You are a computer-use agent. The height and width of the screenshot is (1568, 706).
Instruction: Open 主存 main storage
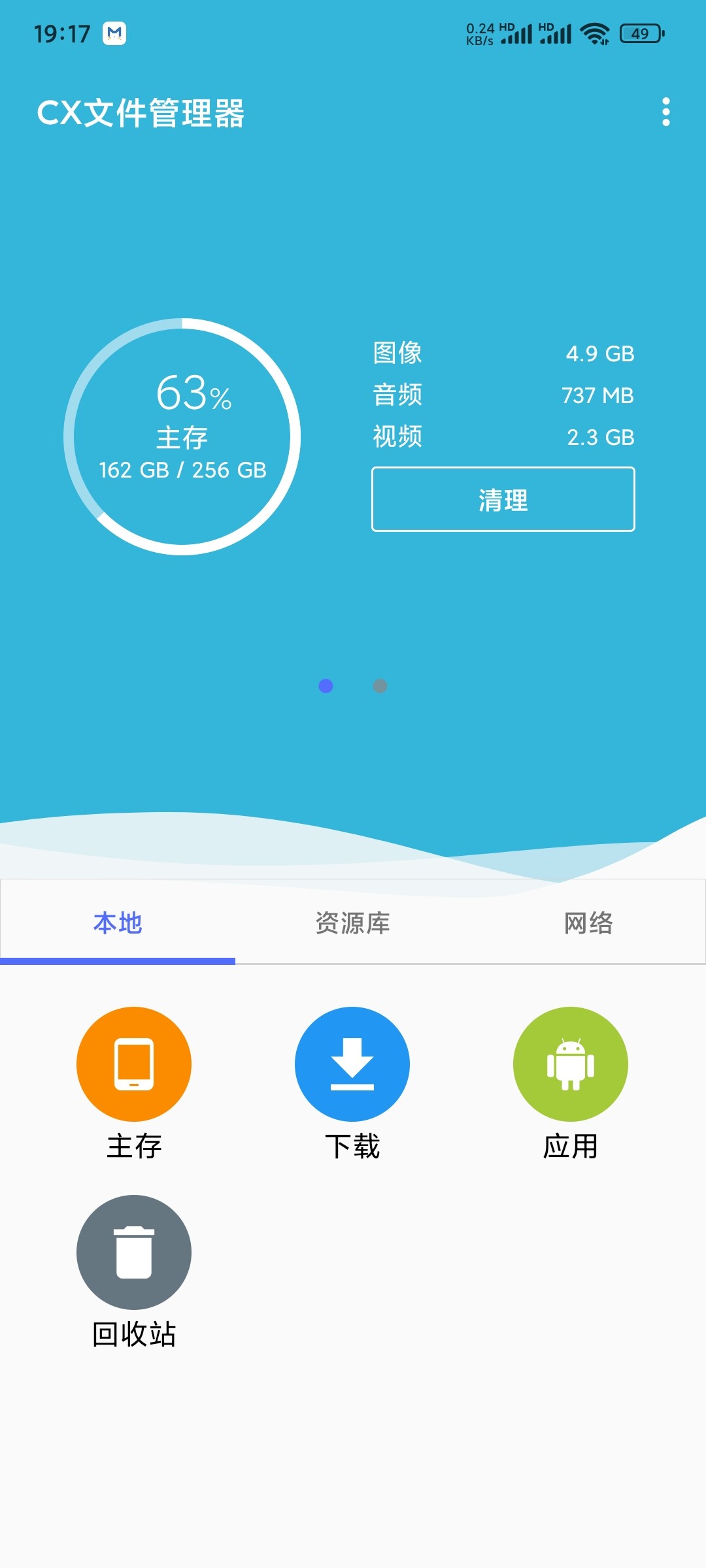point(134,1083)
